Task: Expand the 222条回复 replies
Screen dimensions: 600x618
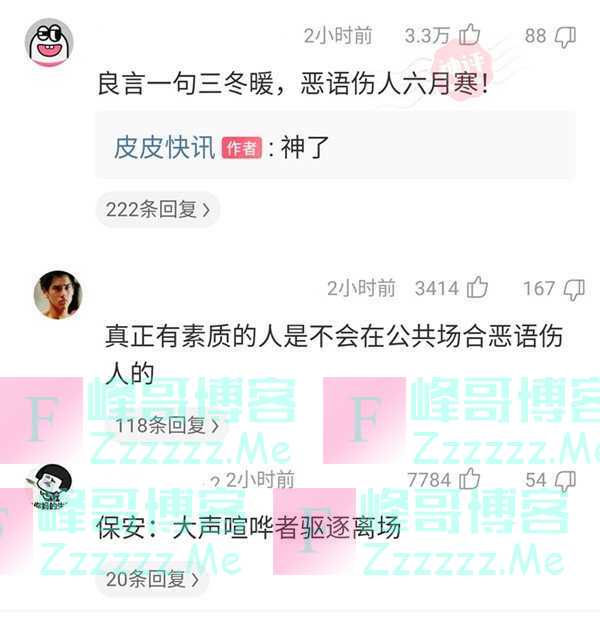Action: (x=158, y=209)
